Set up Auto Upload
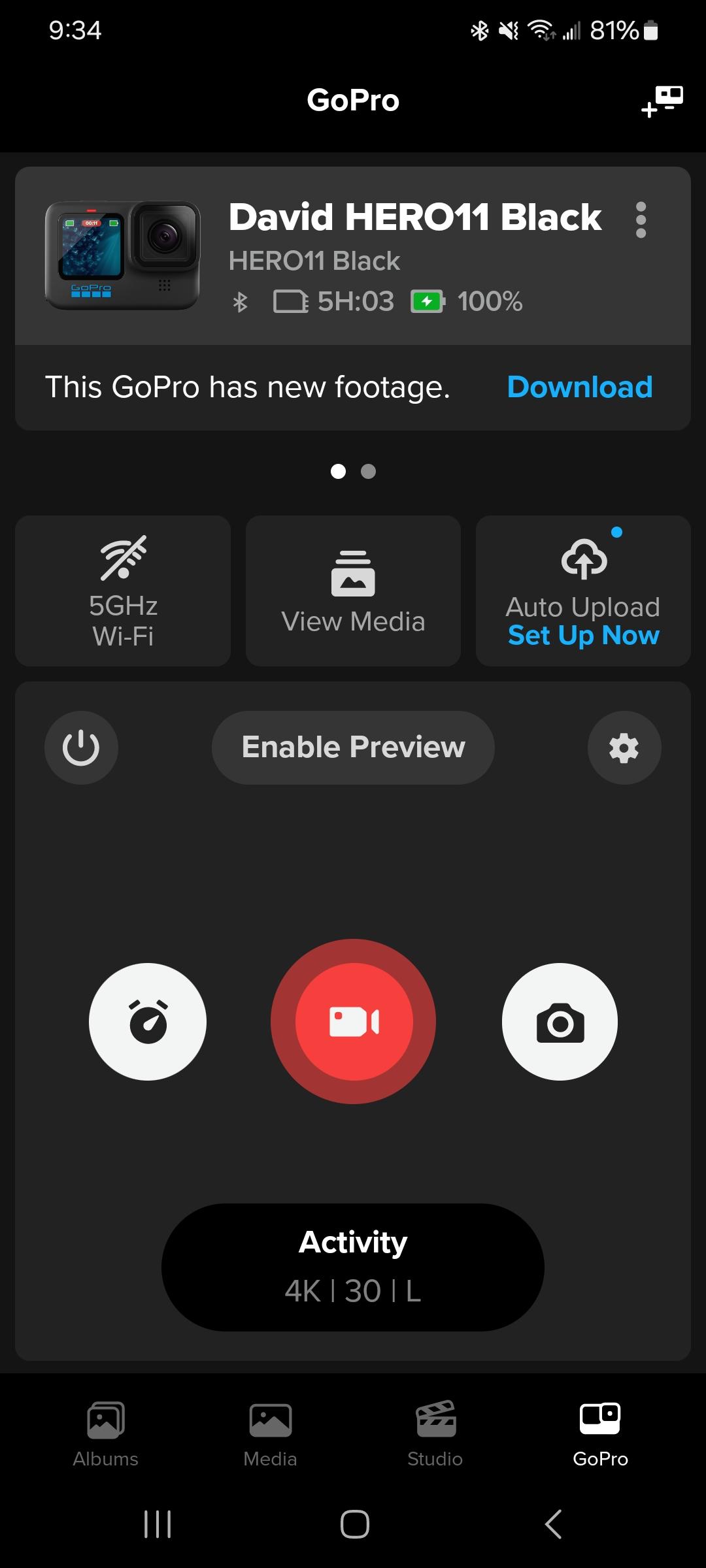 [583, 591]
